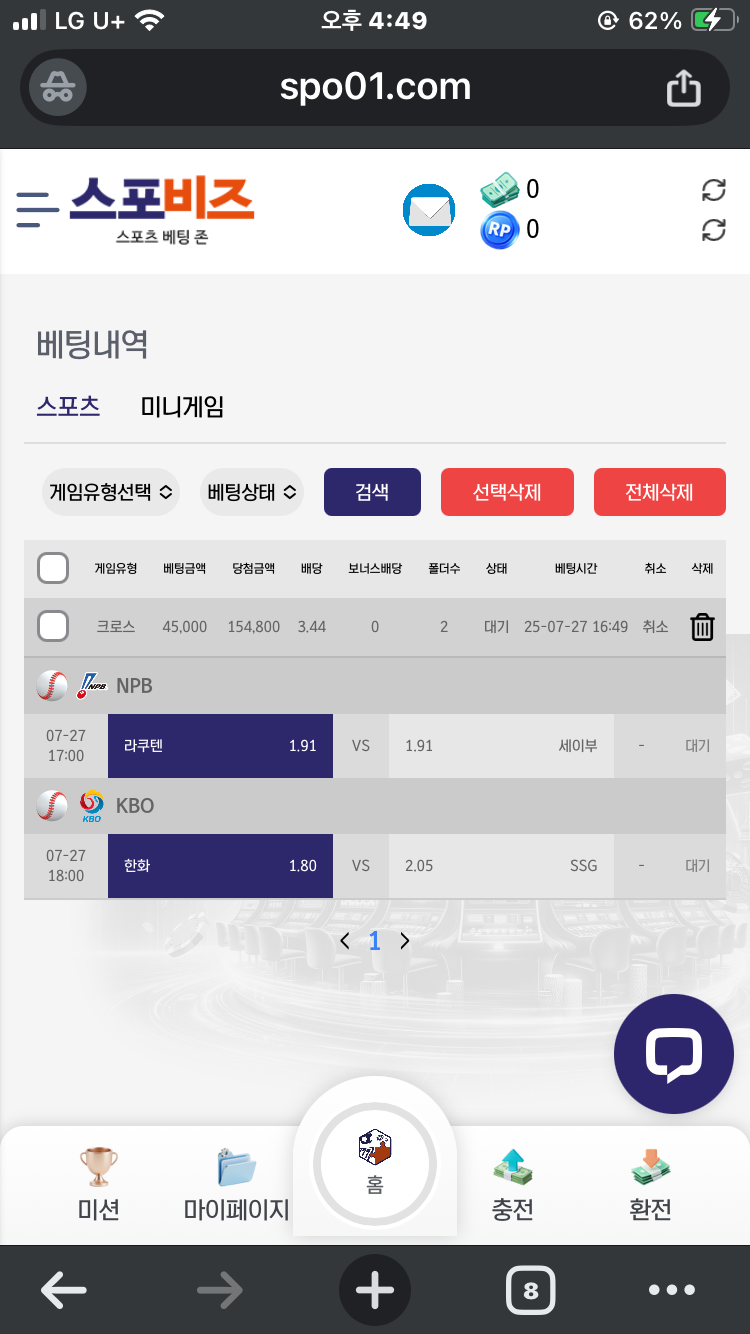Expand the 베팅상태 dropdown
This screenshot has height=1334, width=750.
[252, 492]
